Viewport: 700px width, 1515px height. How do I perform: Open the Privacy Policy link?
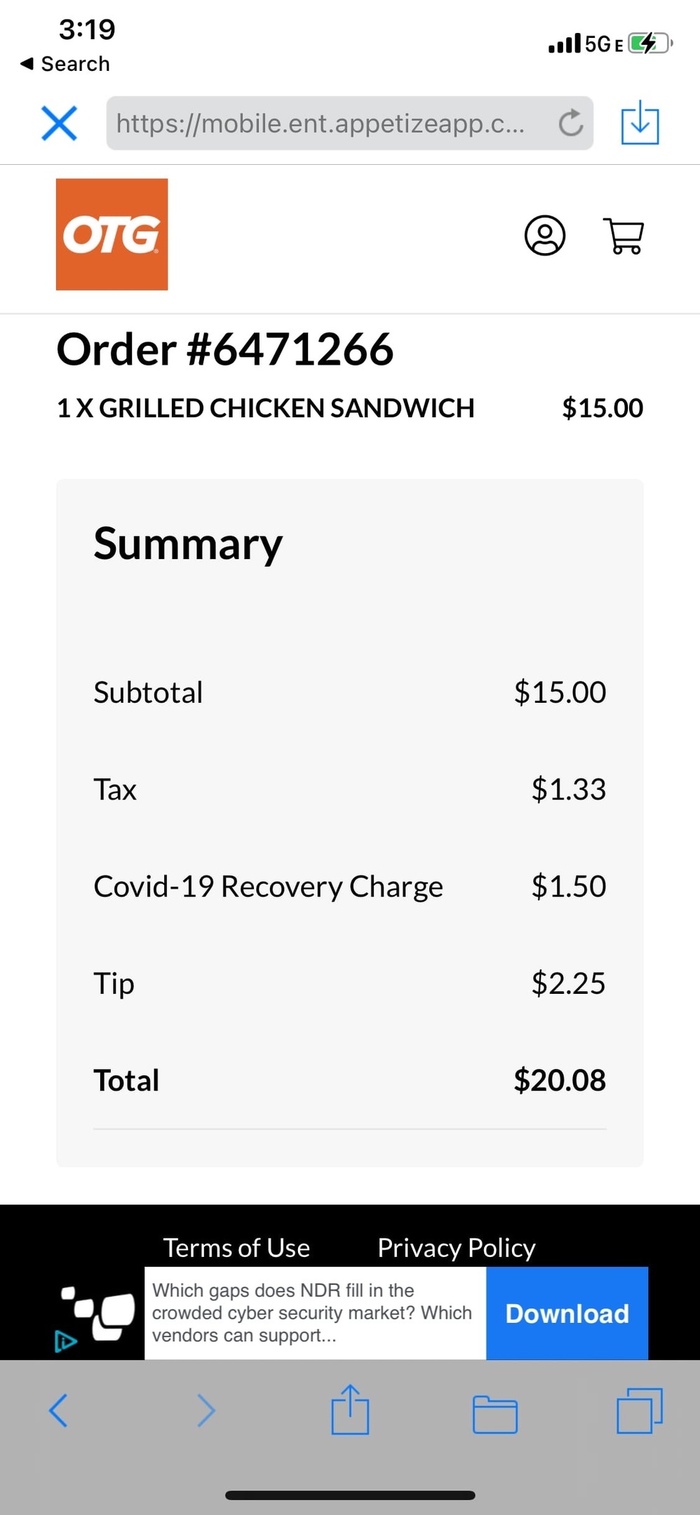pyautogui.click(x=456, y=1248)
